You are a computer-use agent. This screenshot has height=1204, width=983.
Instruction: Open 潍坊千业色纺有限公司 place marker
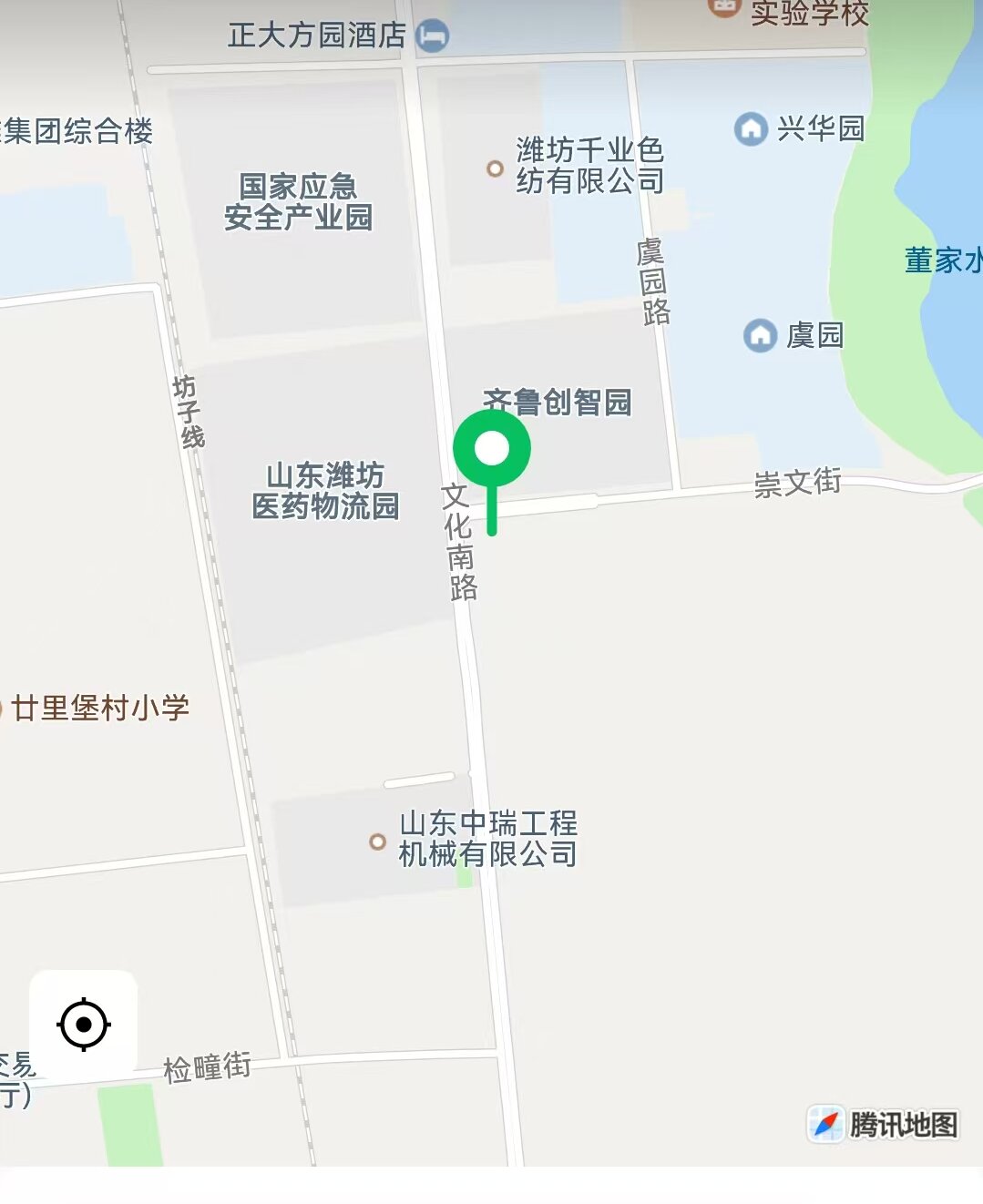click(x=495, y=168)
